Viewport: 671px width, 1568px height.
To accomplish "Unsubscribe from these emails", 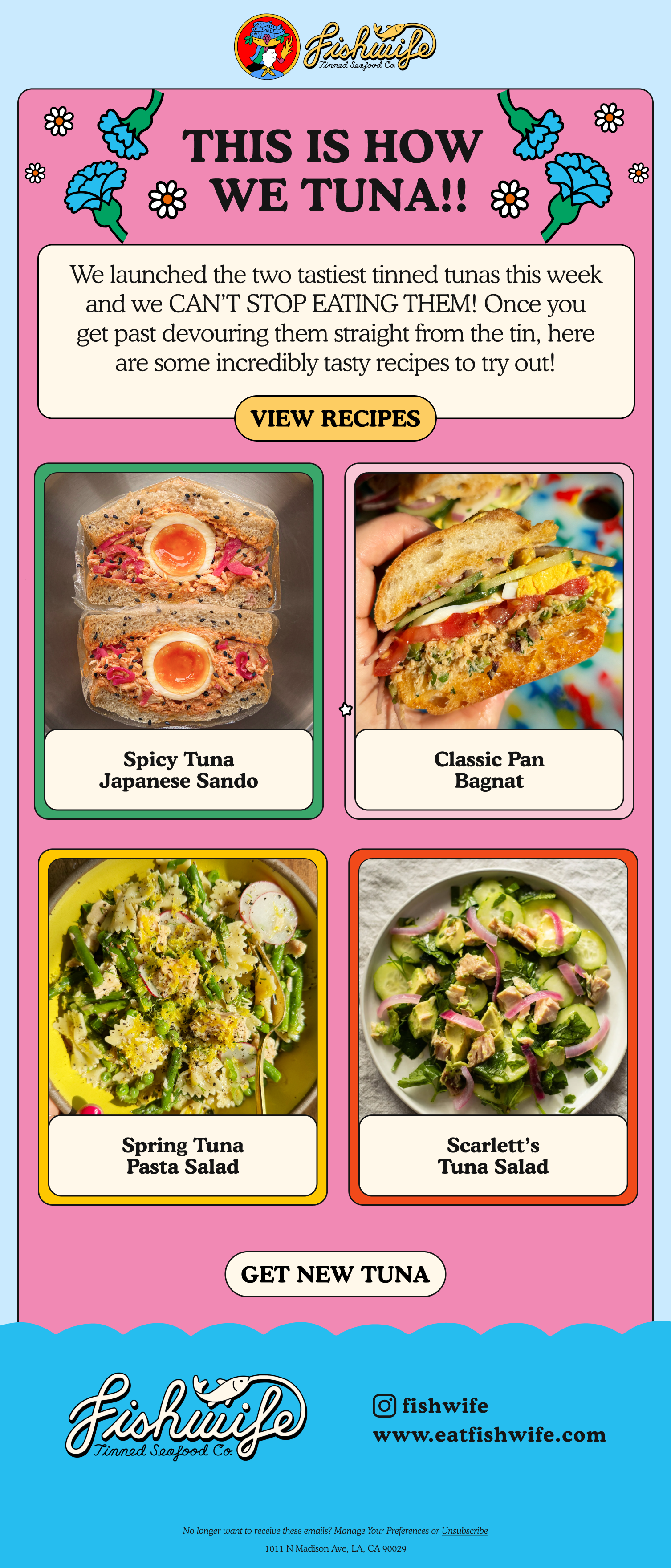I will pos(464,1530).
